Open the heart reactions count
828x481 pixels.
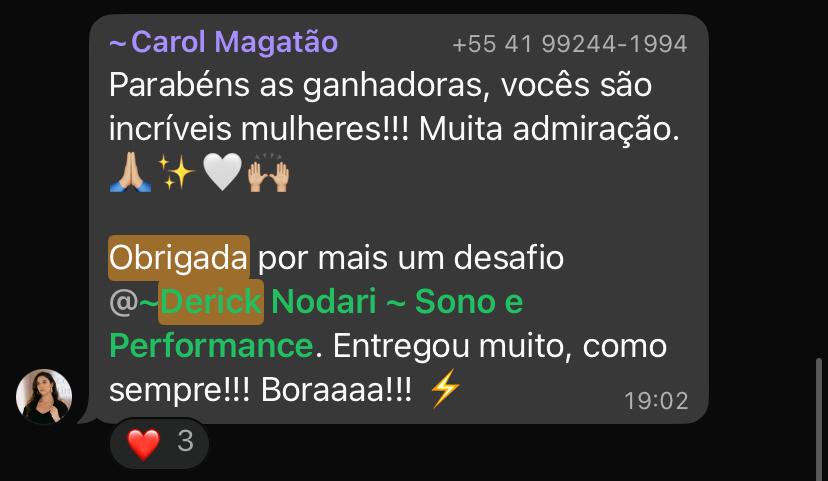click(x=160, y=442)
